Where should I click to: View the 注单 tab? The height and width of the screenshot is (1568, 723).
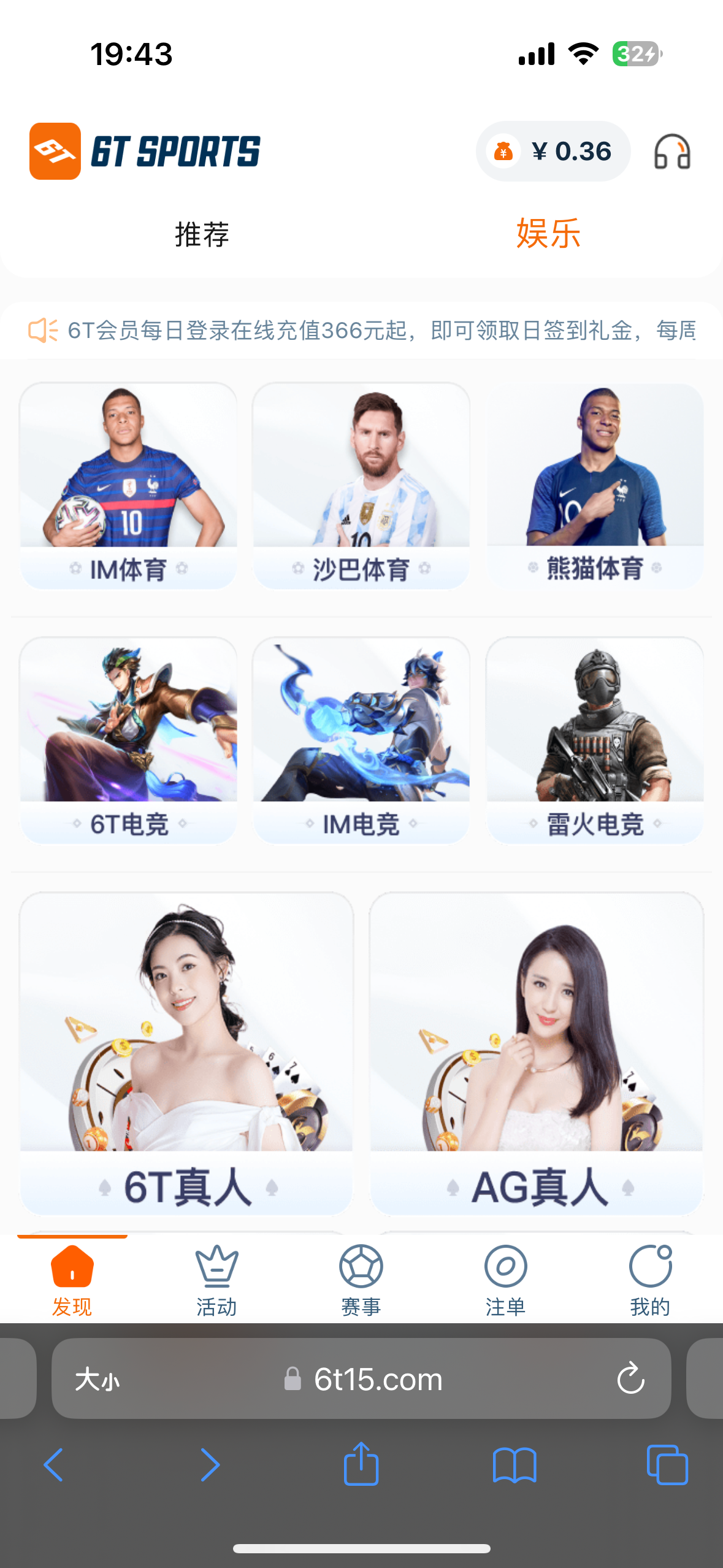pos(505,1280)
